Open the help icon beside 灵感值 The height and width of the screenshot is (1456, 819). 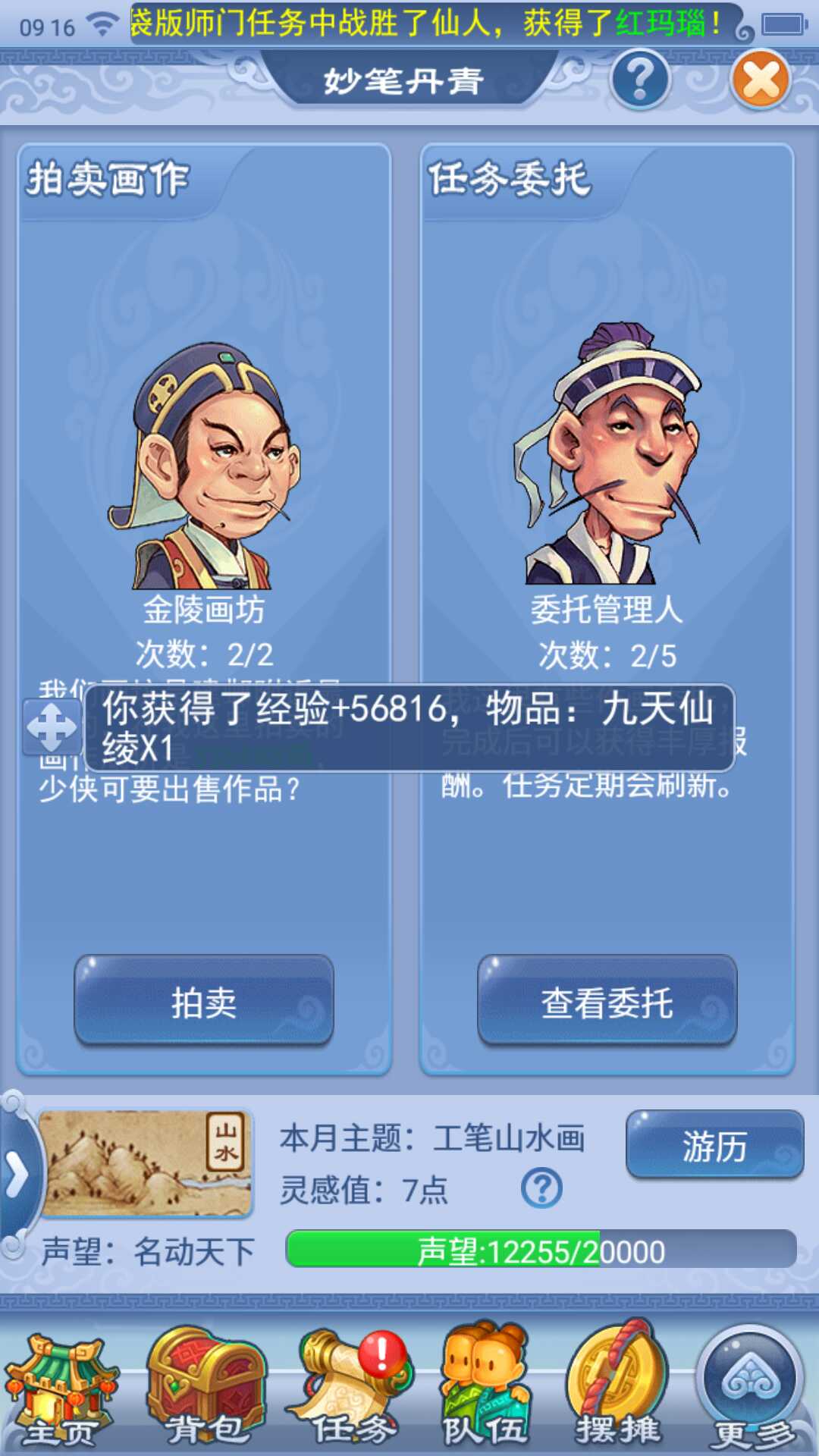pos(541,1188)
